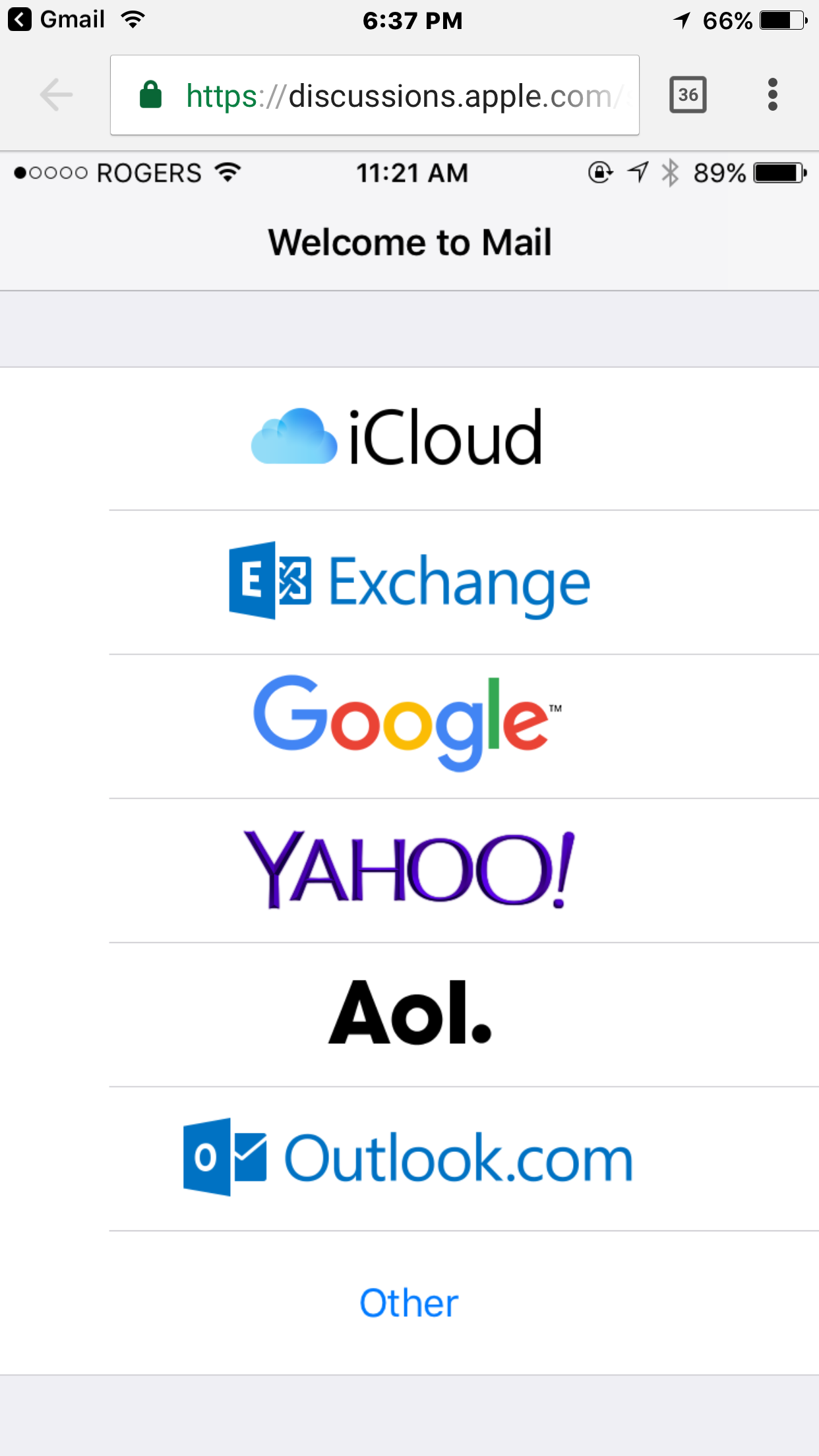The image size is (819, 1456).
Task: Return to Gmail via status bar
Action: (x=57, y=20)
